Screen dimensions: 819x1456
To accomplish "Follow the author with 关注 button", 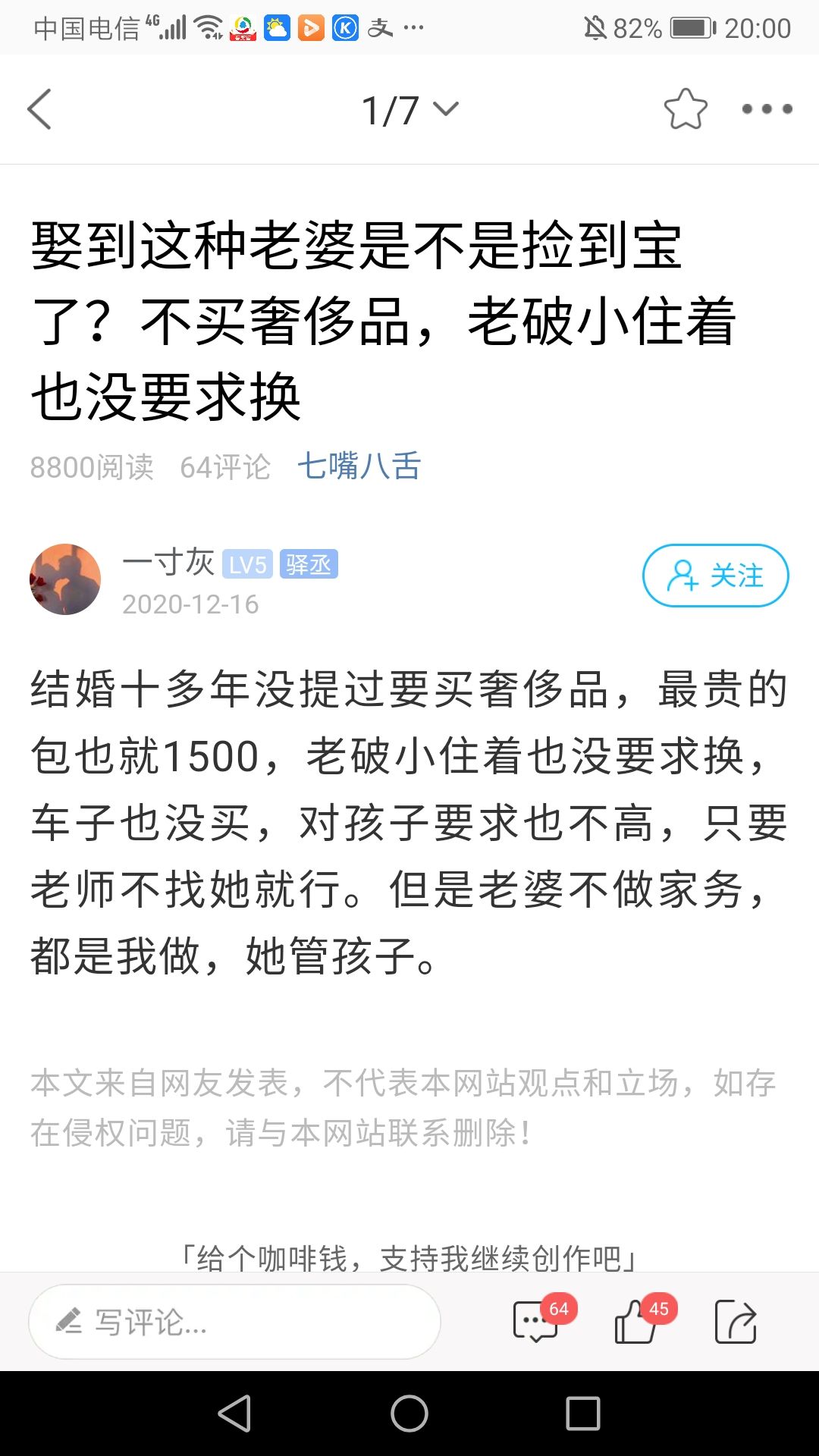I will 715,576.
